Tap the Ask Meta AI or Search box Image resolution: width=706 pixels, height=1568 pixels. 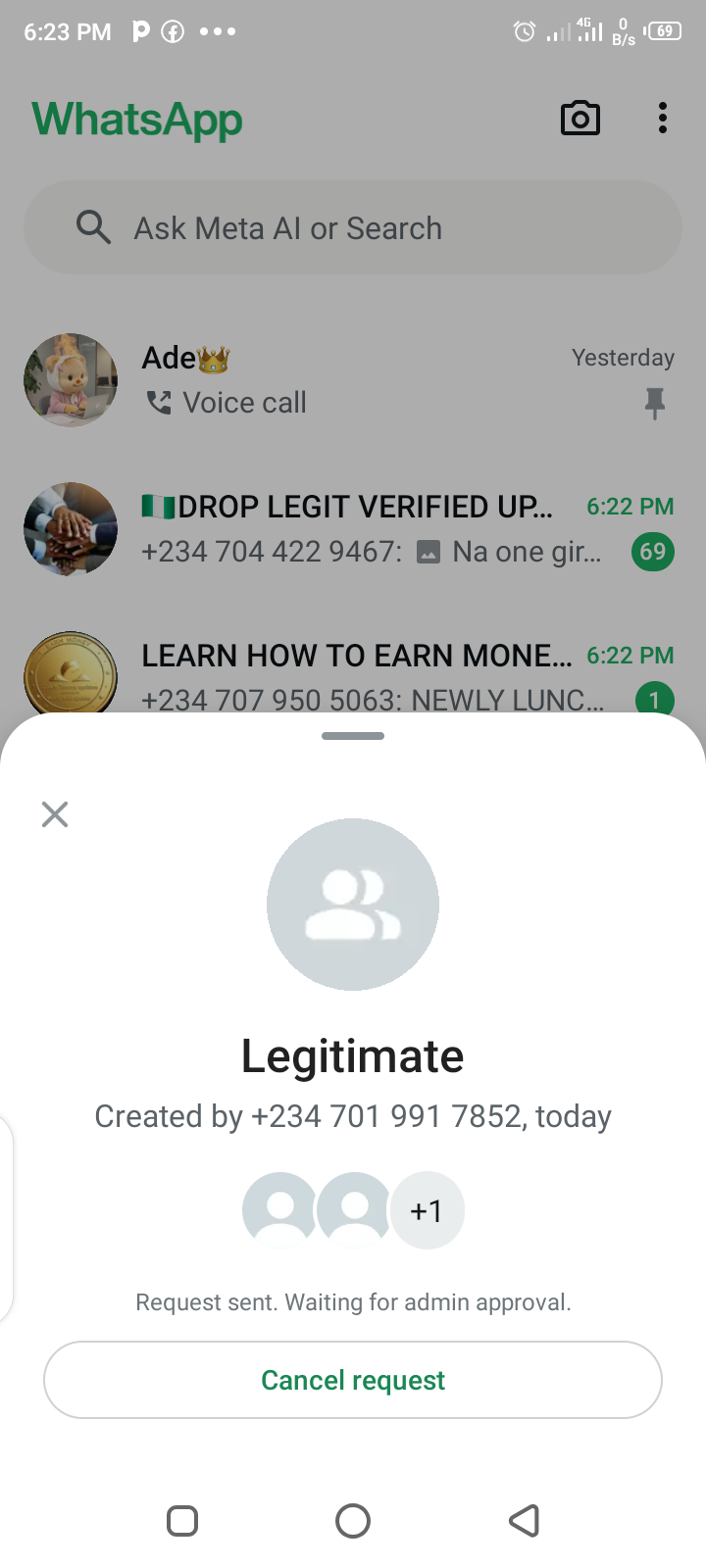click(x=353, y=228)
